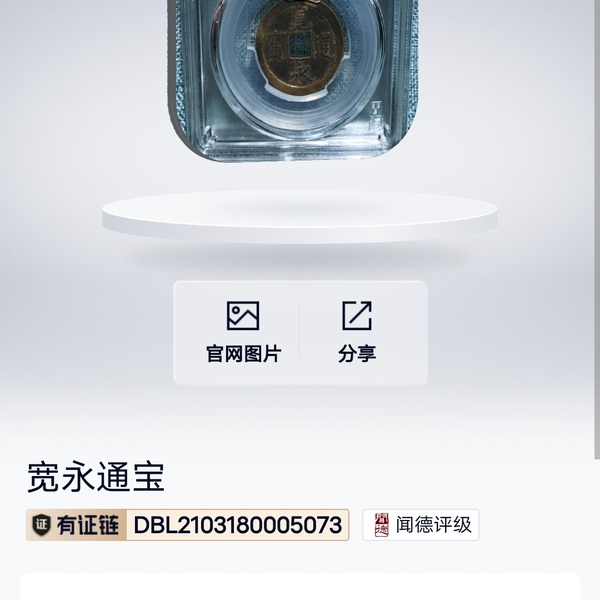Image resolution: width=600 pixels, height=600 pixels.
Task: Tap the 分享 share button
Action: tap(357, 332)
